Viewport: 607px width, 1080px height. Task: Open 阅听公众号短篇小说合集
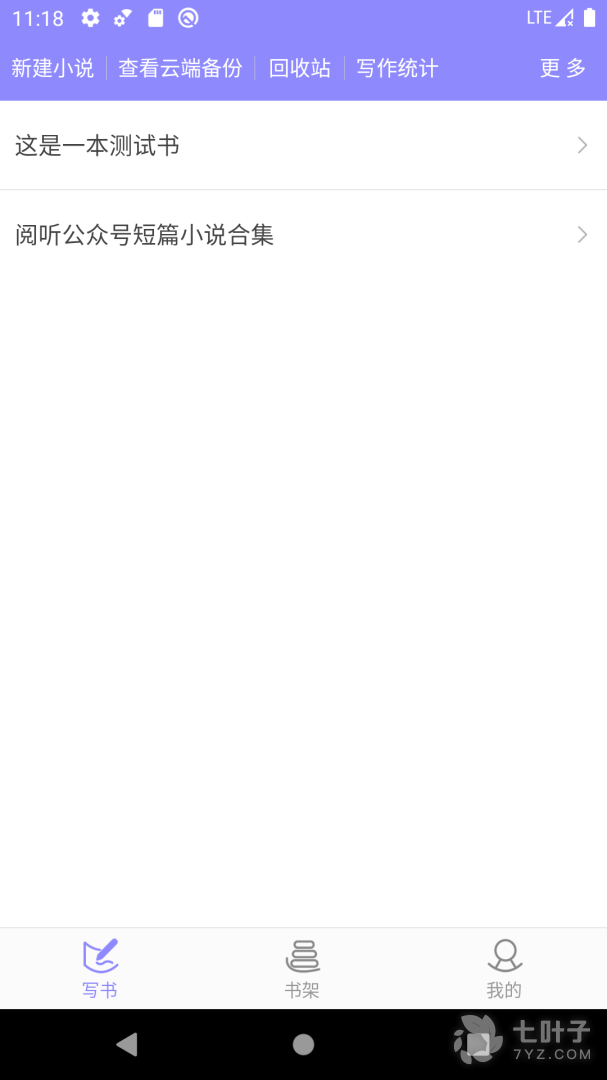click(x=303, y=235)
